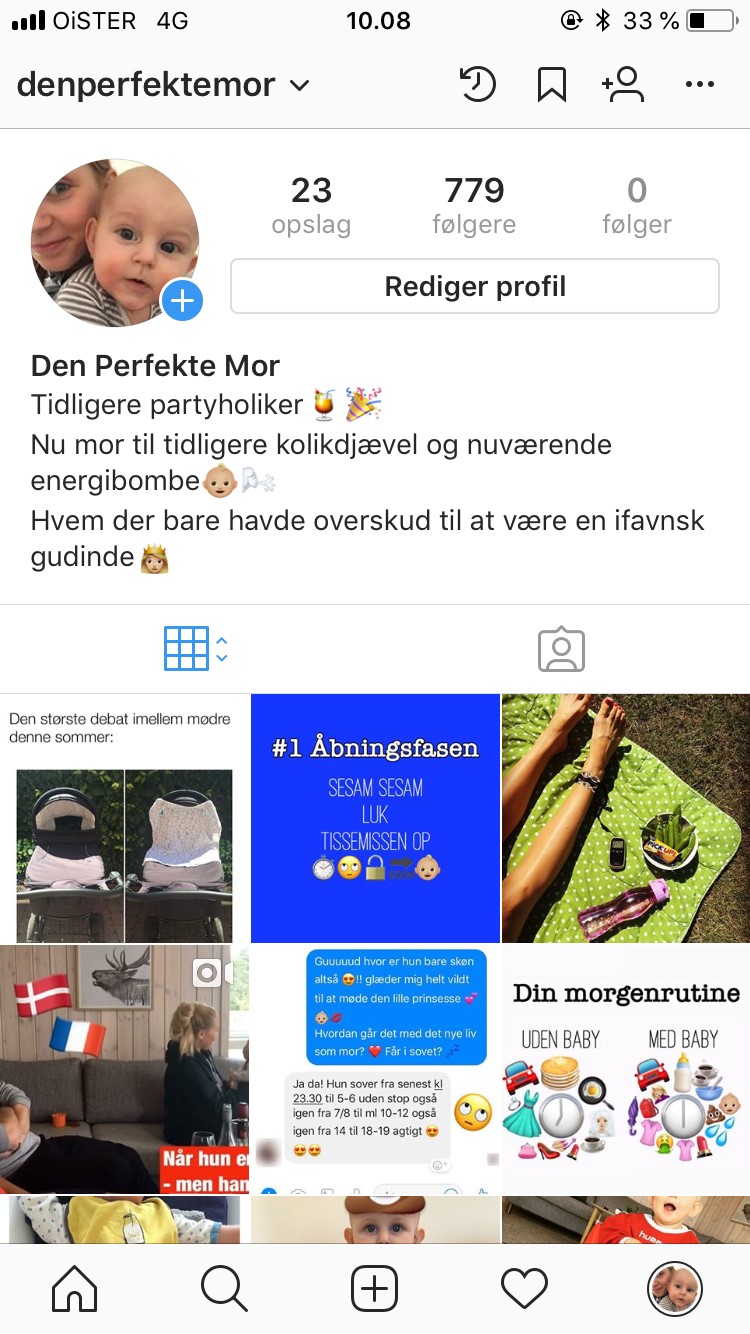Screen dimensions: 750x1334
Task: Open discover people icon
Action: click(623, 85)
